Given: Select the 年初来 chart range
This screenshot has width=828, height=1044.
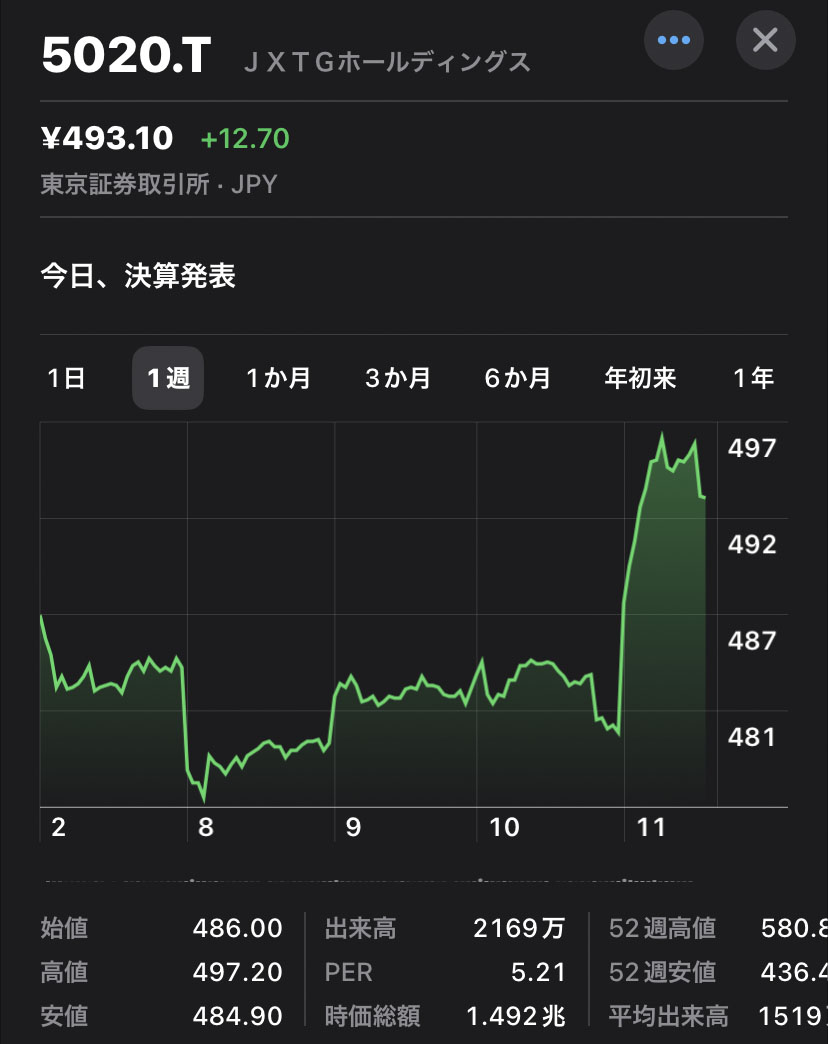Looking at the screenshot, I should (641, 378).
